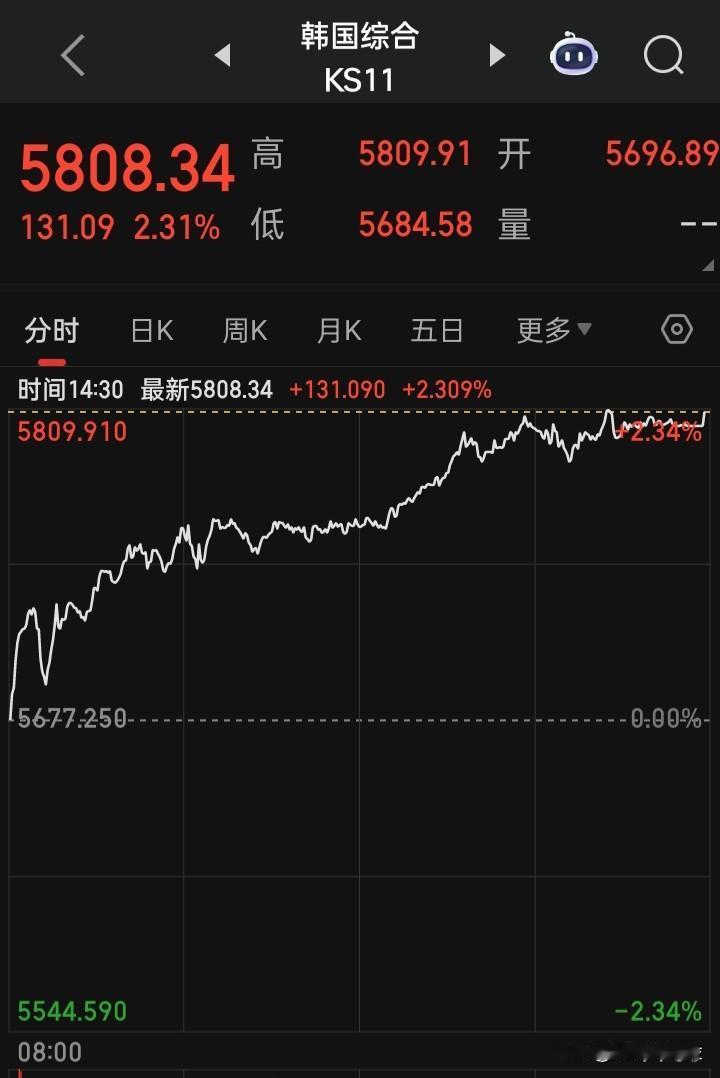Viewport: 720px width, 1078px height.
Task: Switch to previous stock with left arrow
Action: pyautogui.click(x=222, y=55)
